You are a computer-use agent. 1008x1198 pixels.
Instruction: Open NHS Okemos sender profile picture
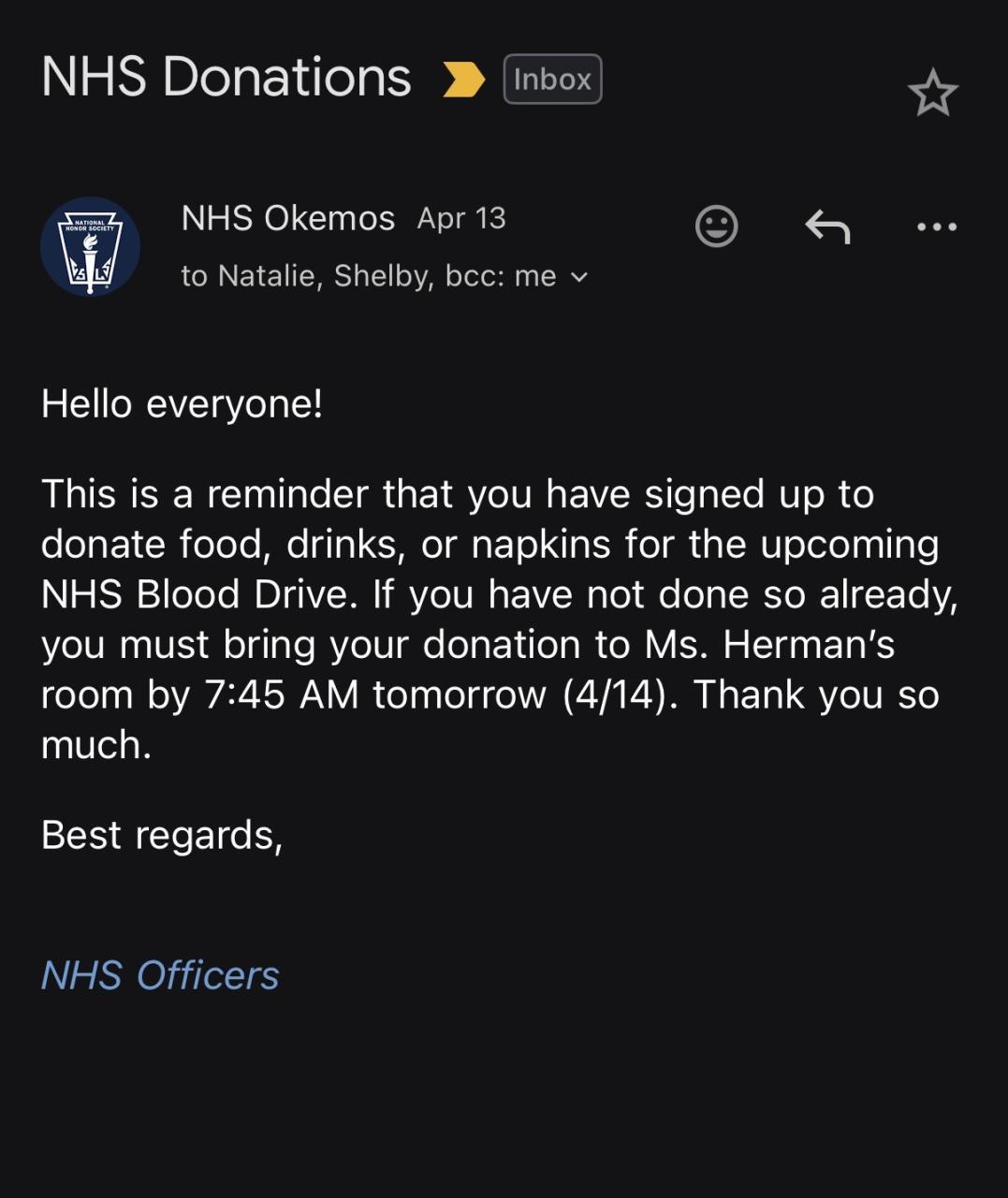[90, 246]
